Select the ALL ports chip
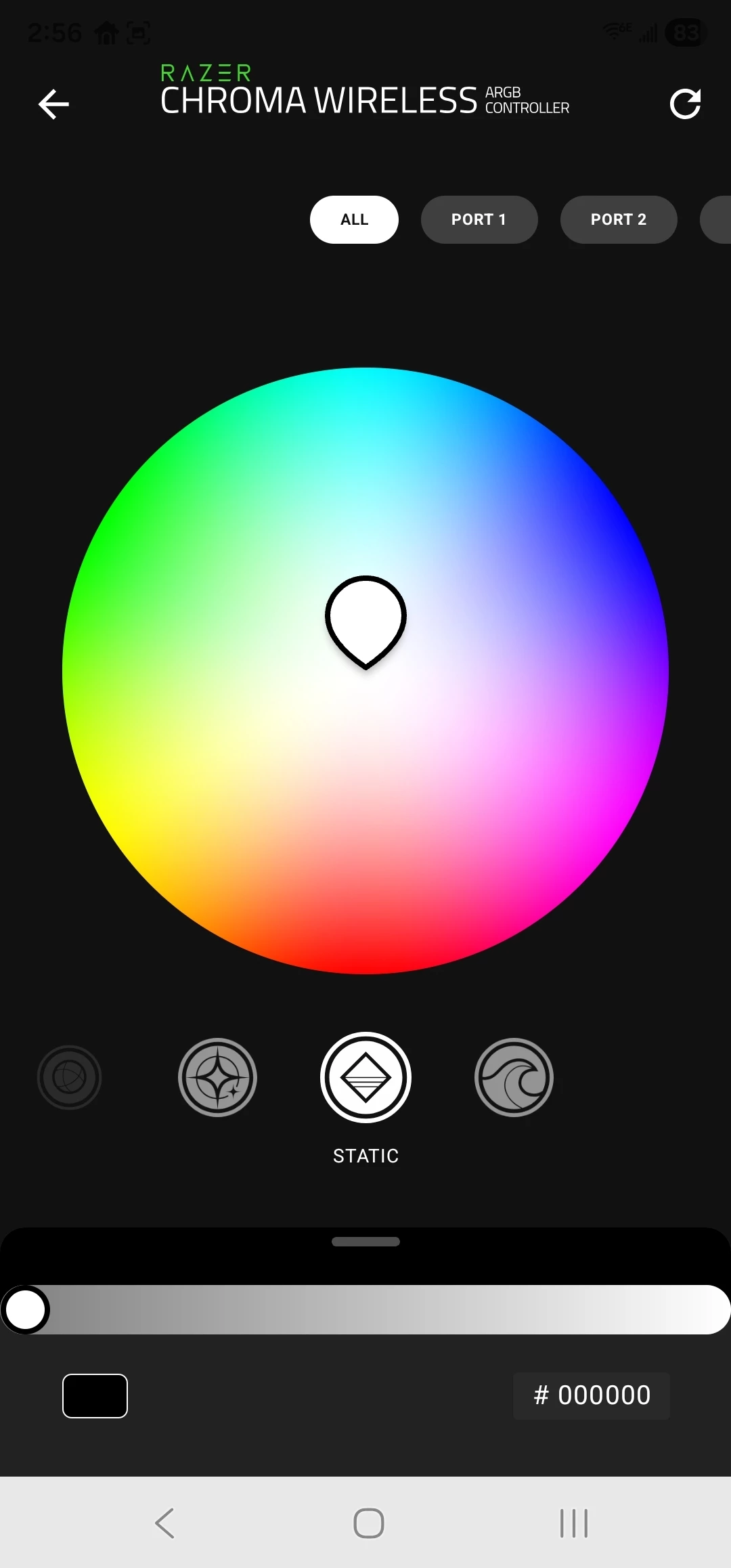This screenshot has width=731, height=1568. [x=354, y=219]
